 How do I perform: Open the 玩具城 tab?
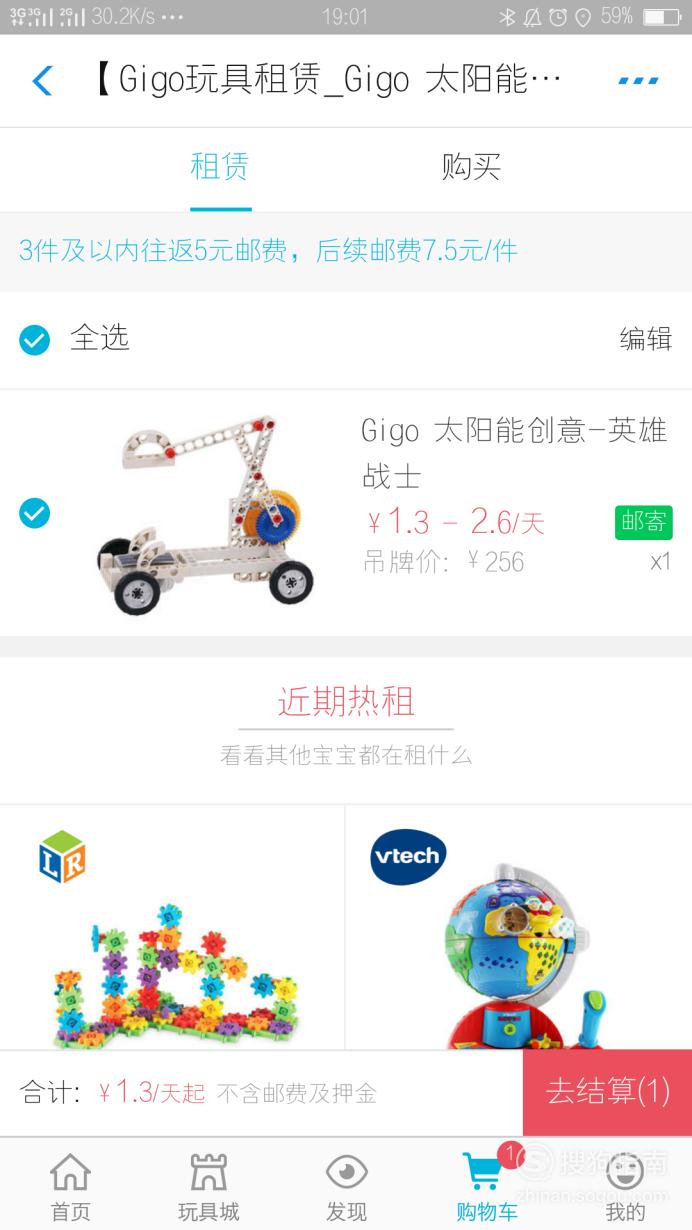(x=209, y=1187)
